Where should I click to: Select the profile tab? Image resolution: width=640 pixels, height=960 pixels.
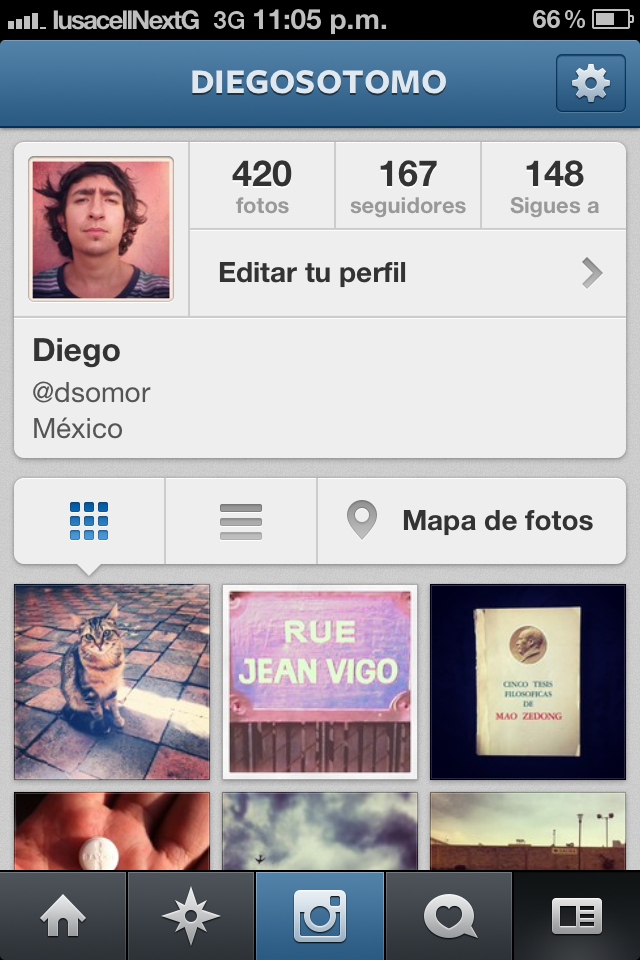[577, 916]
